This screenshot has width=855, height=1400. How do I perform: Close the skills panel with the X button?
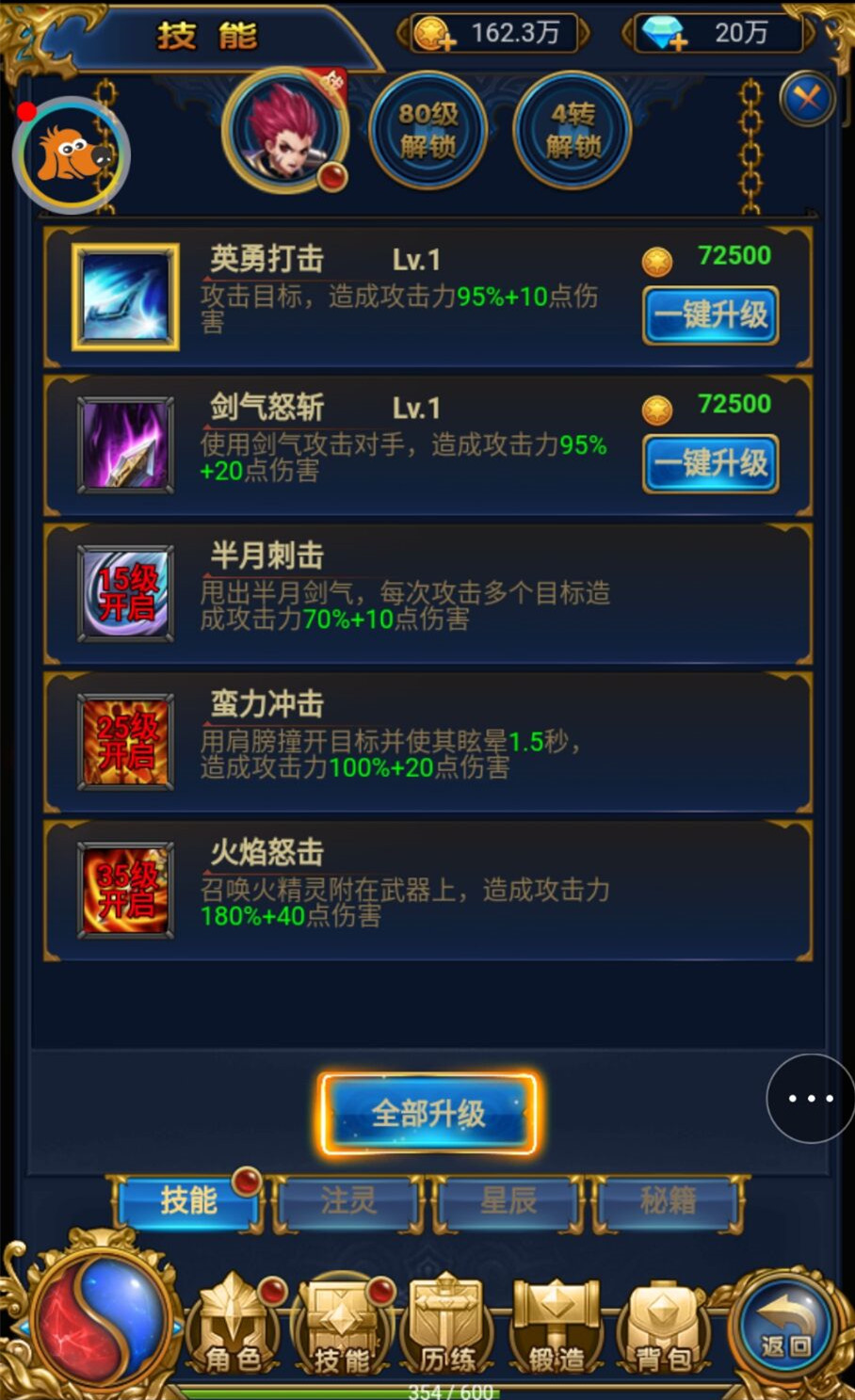pyautogui.click(x=807, y=99)
